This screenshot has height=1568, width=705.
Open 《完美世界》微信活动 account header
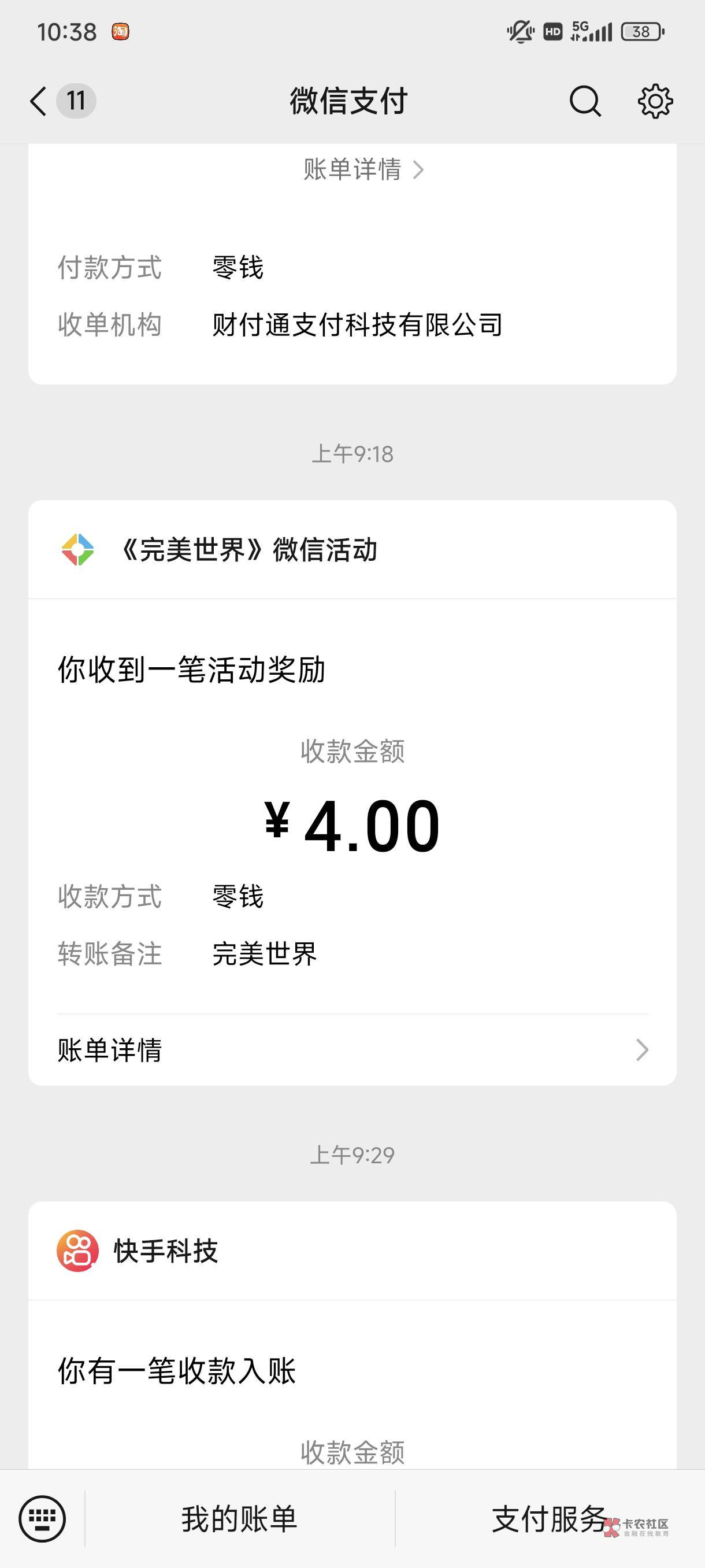pyautogui.click(x=352, y=550)
